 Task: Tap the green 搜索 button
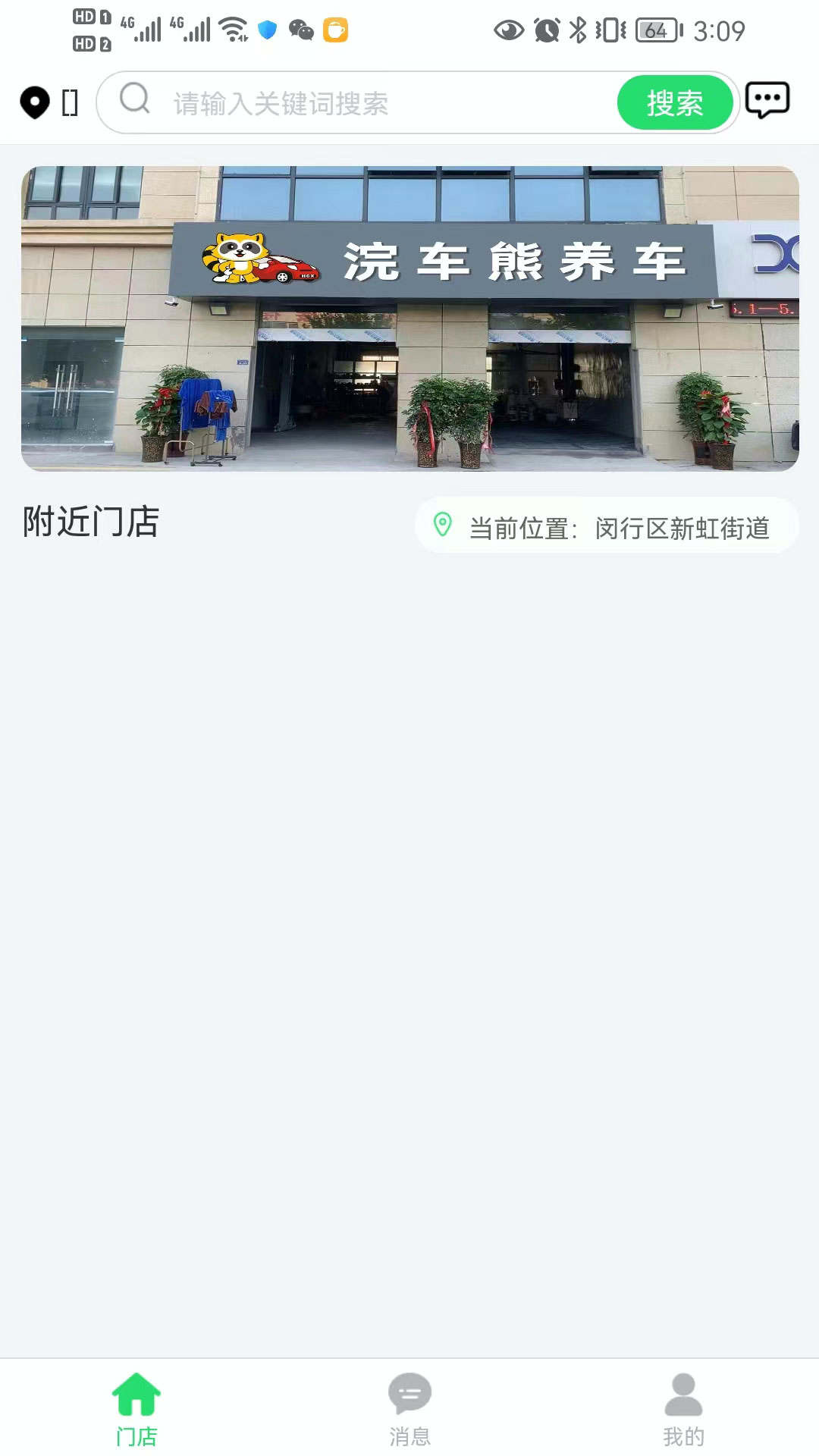point(674,103)
